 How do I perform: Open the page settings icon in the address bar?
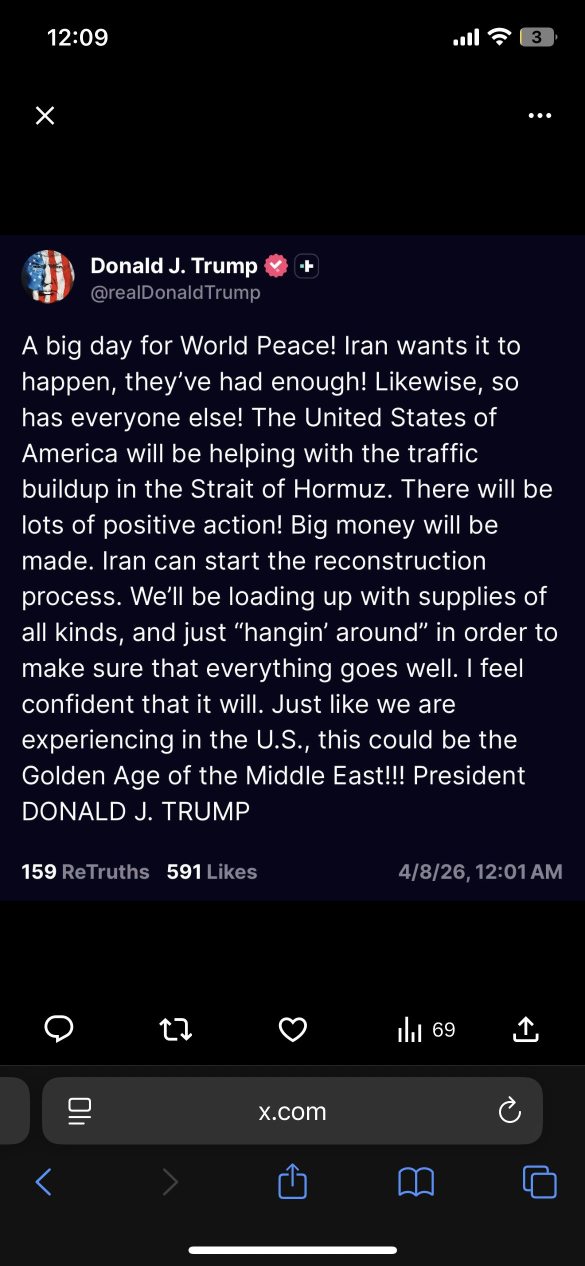tap(80, 1111)
